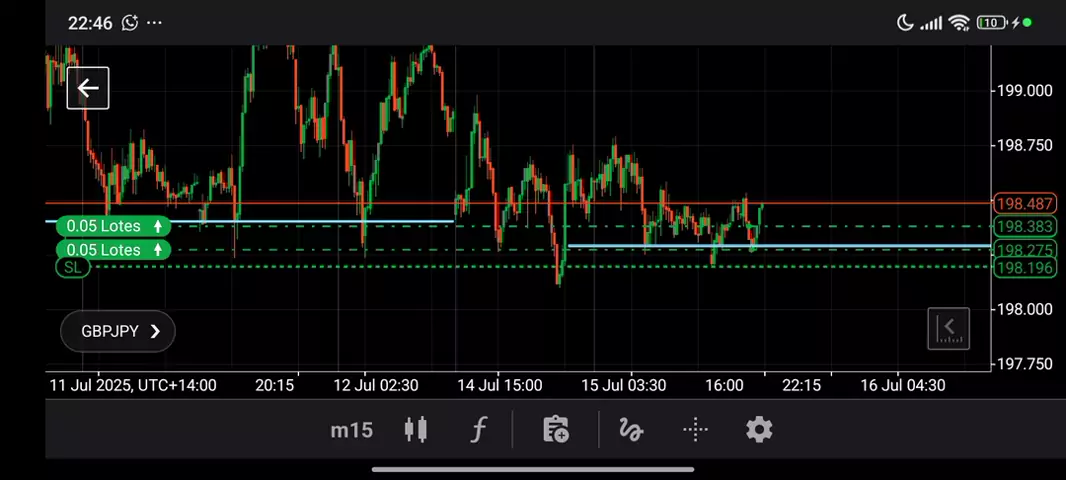Viewport: 1066px width, 480px height.
Task: Jump to the latest candle
Action: (948, 328)
